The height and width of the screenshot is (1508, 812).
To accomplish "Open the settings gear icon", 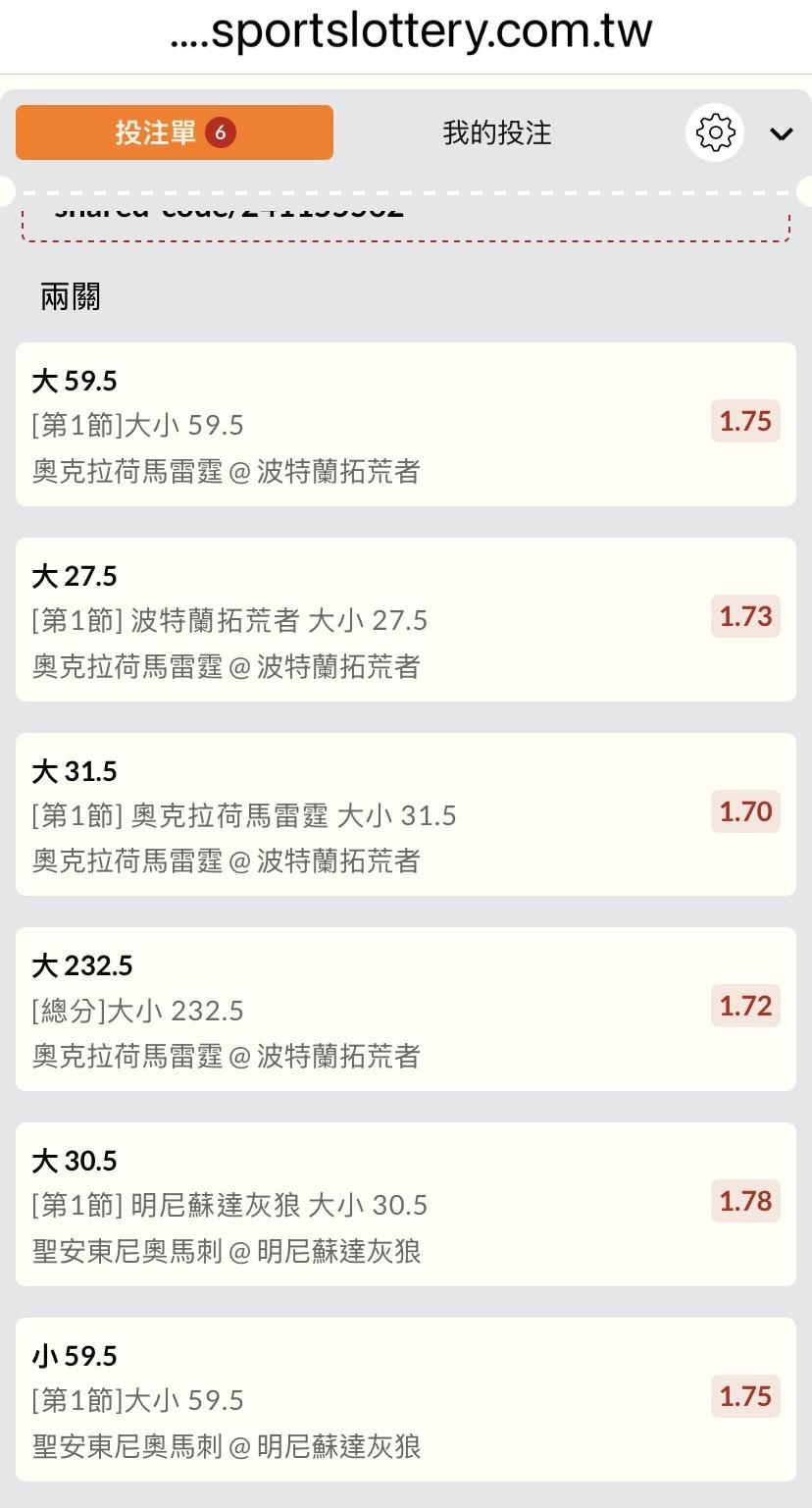I will click(x=715, y=132).
